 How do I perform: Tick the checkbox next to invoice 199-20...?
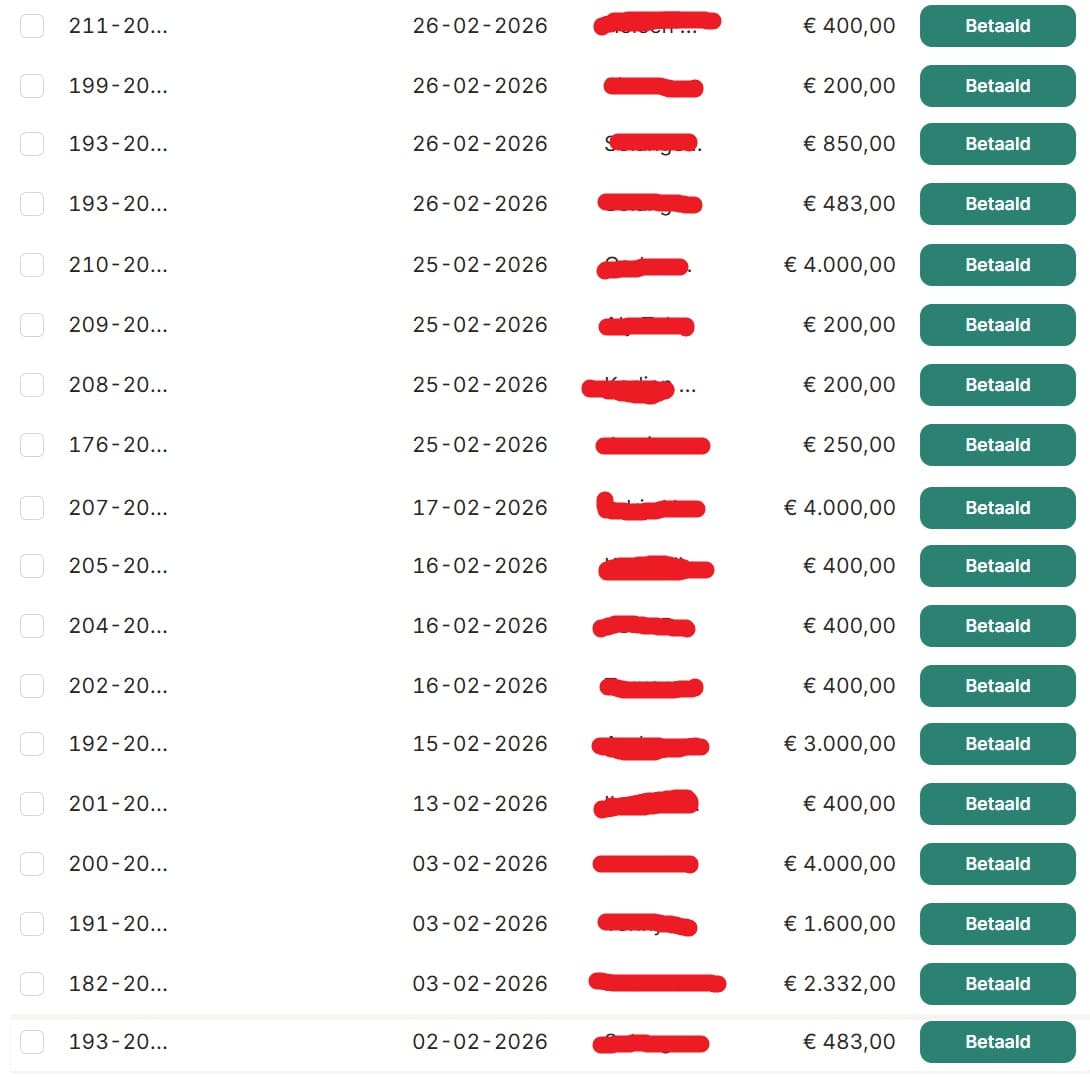click(x=32, y=86)
